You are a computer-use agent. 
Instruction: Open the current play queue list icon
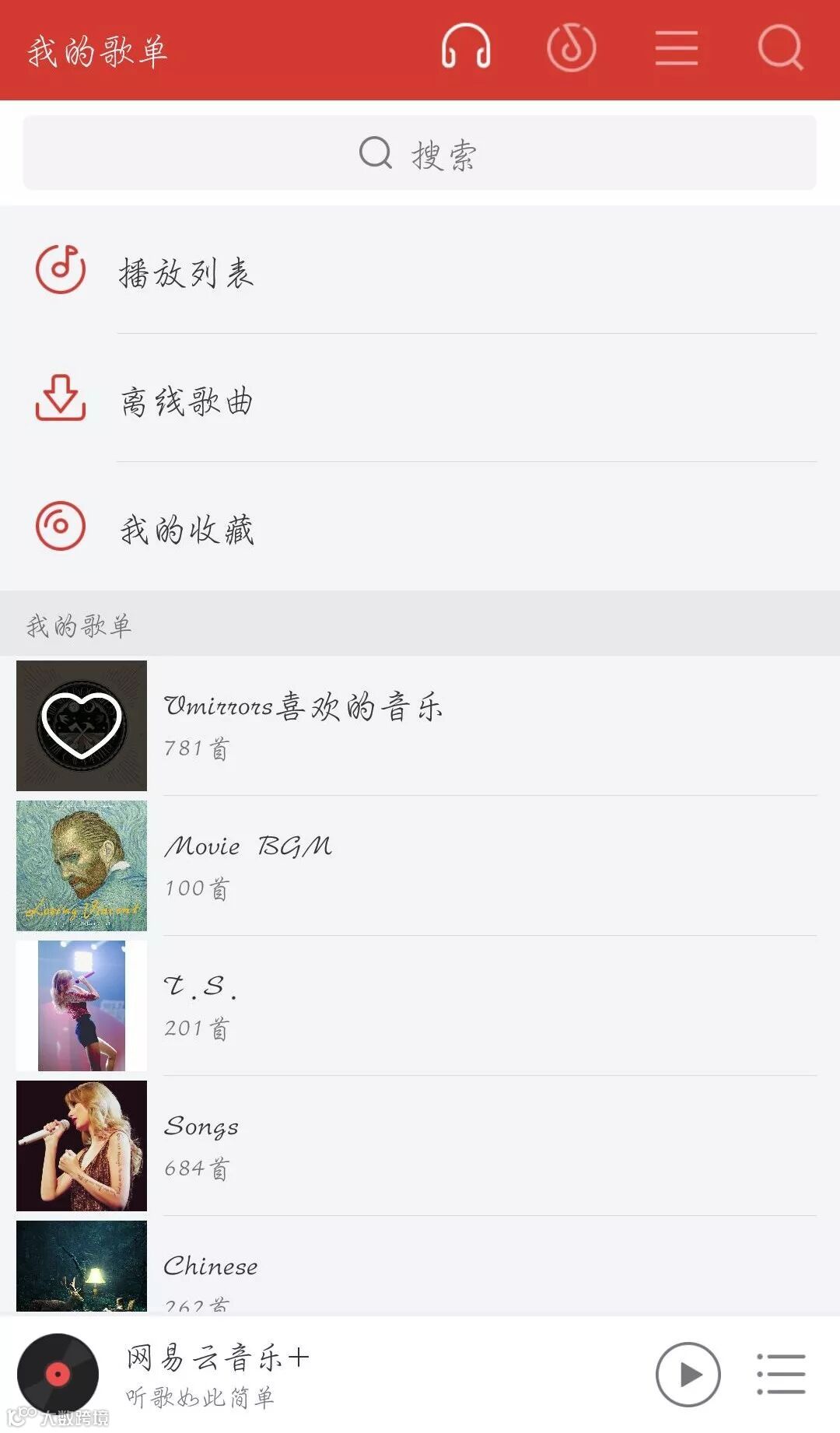(x=781, y=1375)
